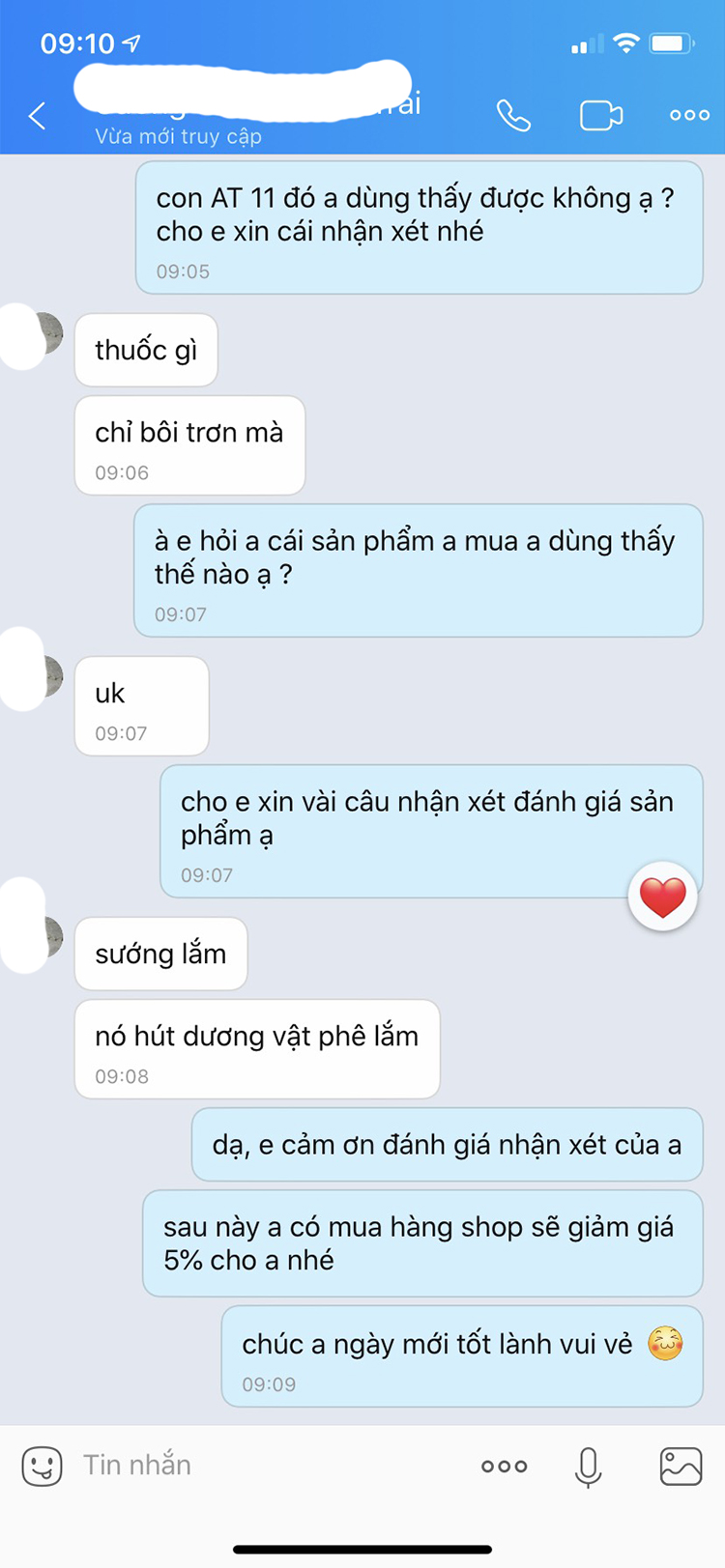Start a video call
The width and height of the screenshot is (725, 1568).
tap(601, 114)
